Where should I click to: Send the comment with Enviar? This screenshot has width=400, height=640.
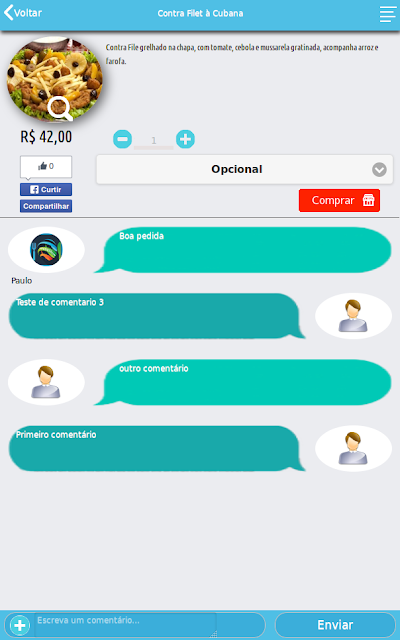[335, 625]
